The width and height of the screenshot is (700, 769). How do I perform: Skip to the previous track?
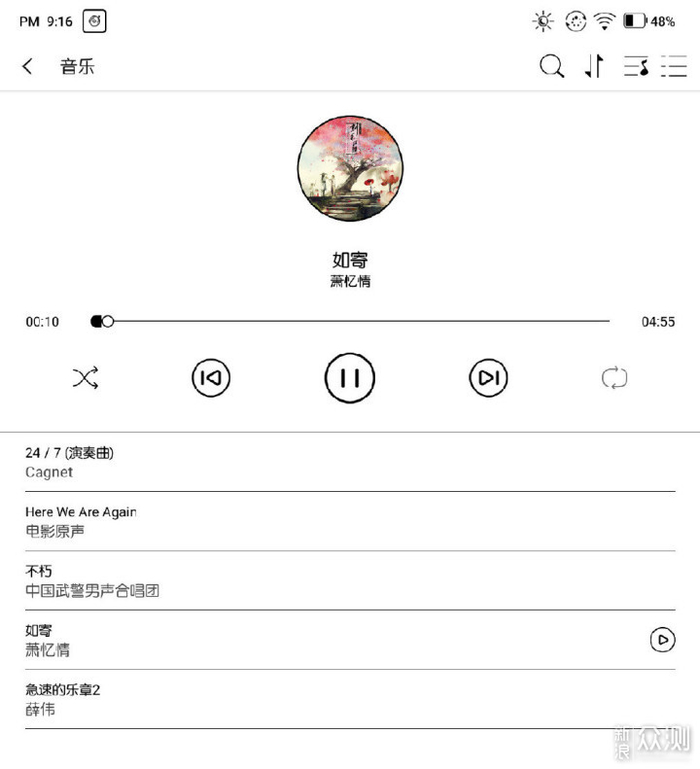pos(211,378)
